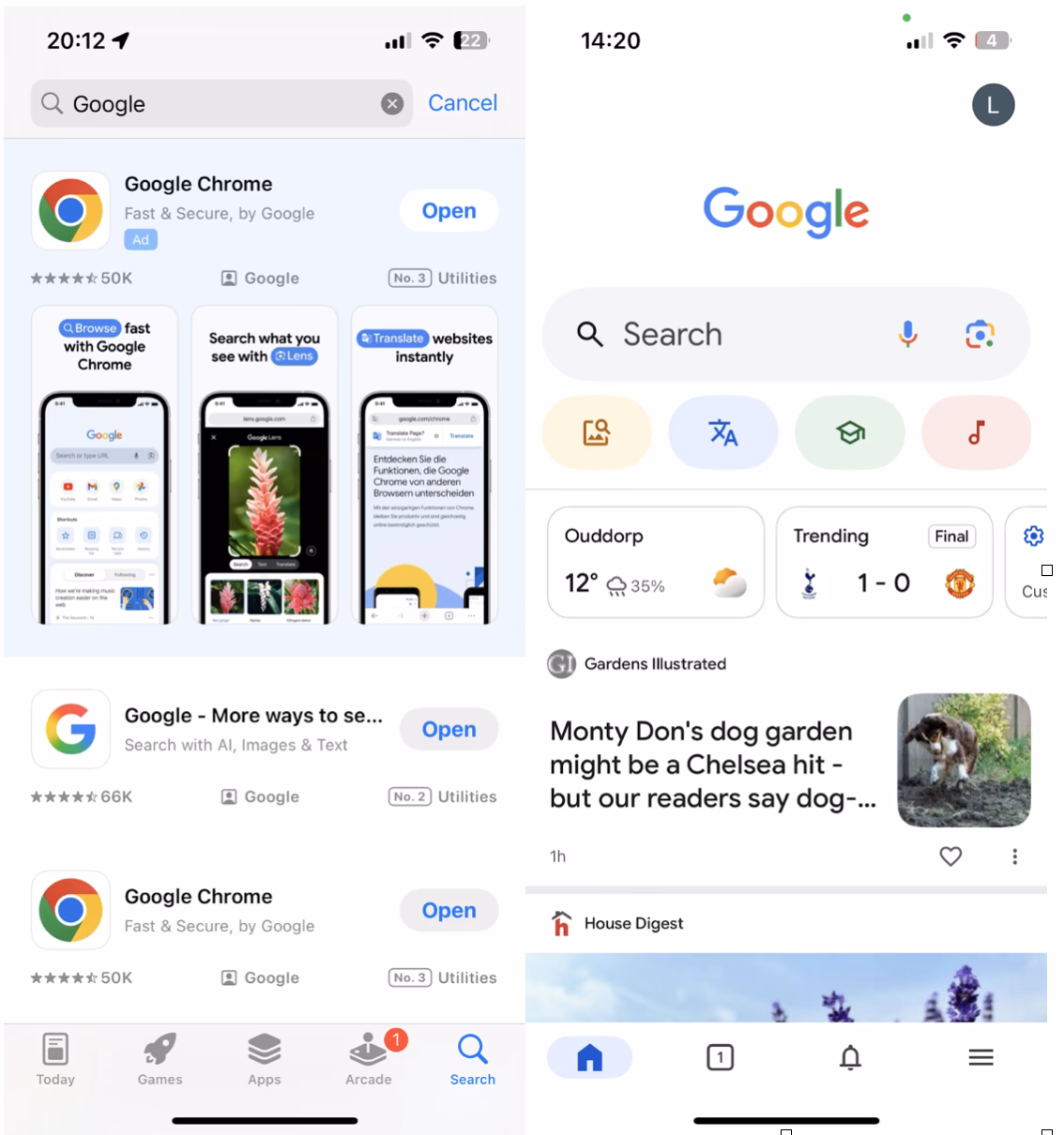Open the account avatar labeled L
This screenshot has height=1135, width=1064.
pos(993,105)
